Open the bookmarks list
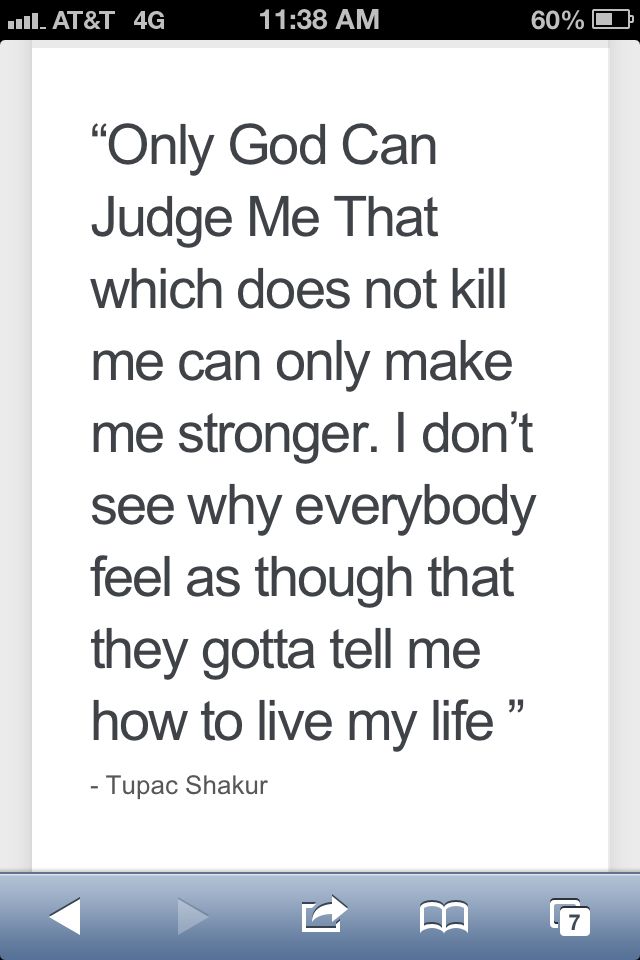This screenshot has width=640, height=960. point(443,916)
